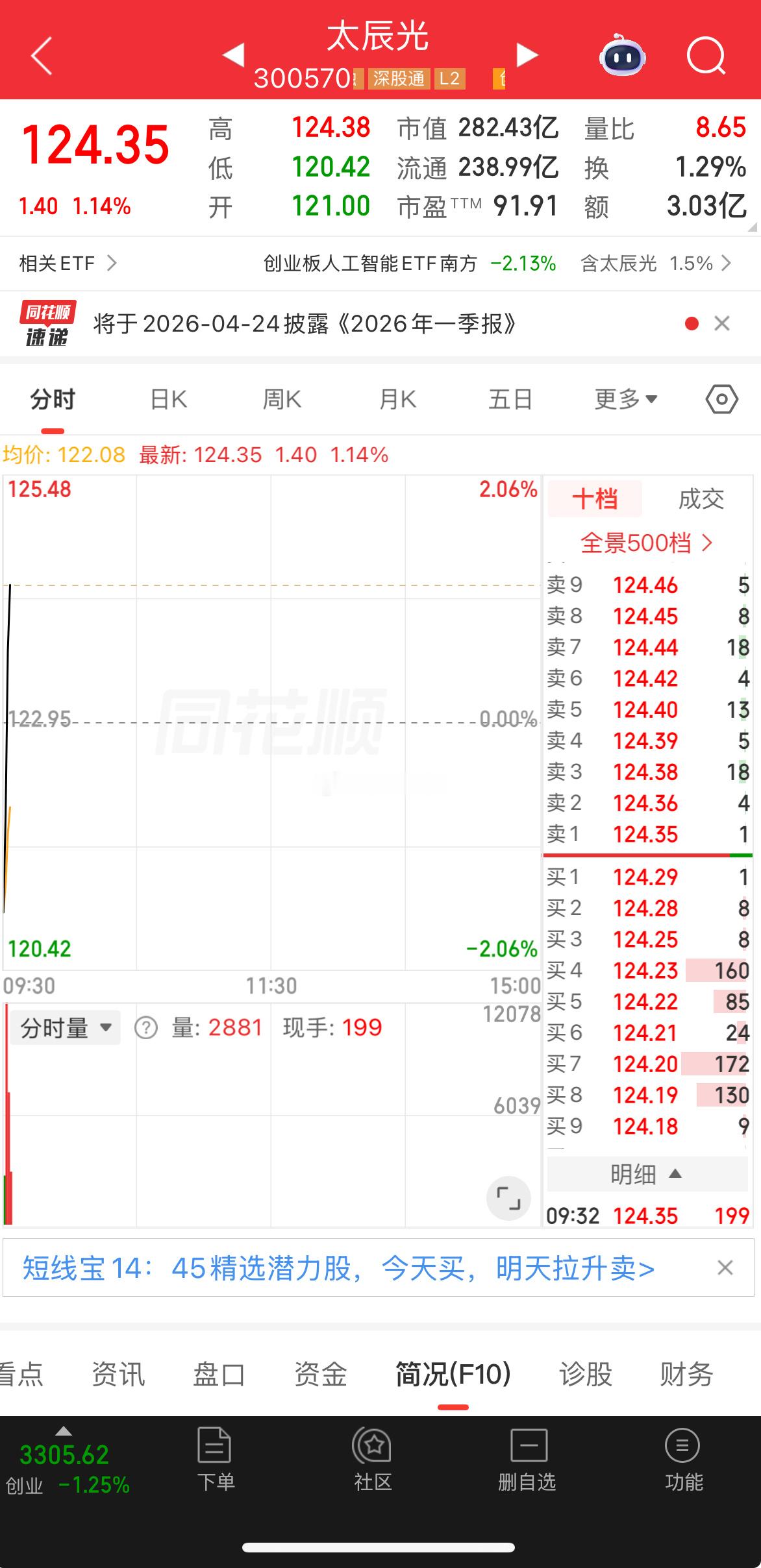Open the chart settings gear icon
Screen dimensions: 761x1568
[x=721, y=400]
